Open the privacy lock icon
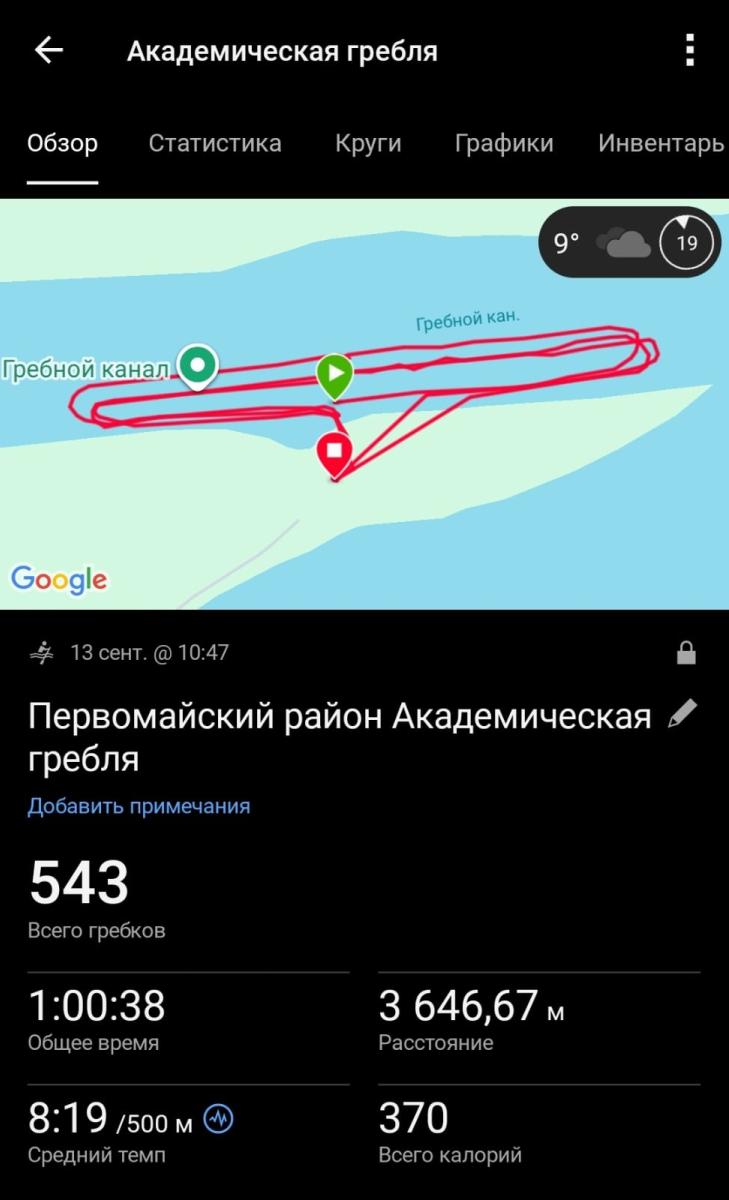Image resolution: width=729 pixels, height=1200 pixels. [x=686, y=654]
